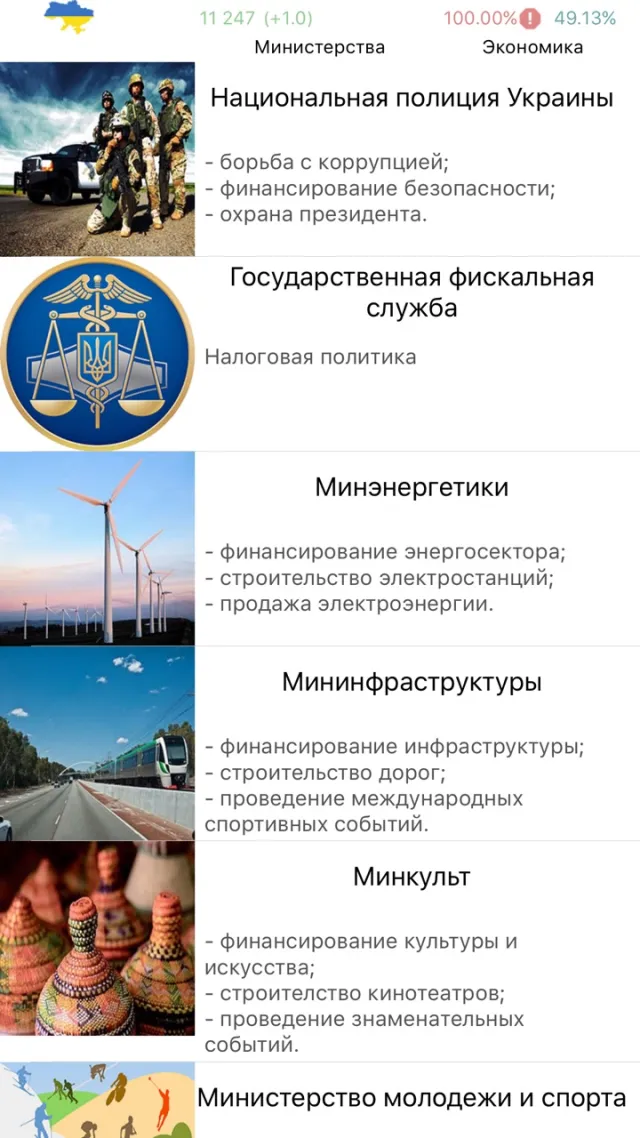Switch to the Экономика tab
Viewport: 640px width, 1138px height.
coord(532,47)
